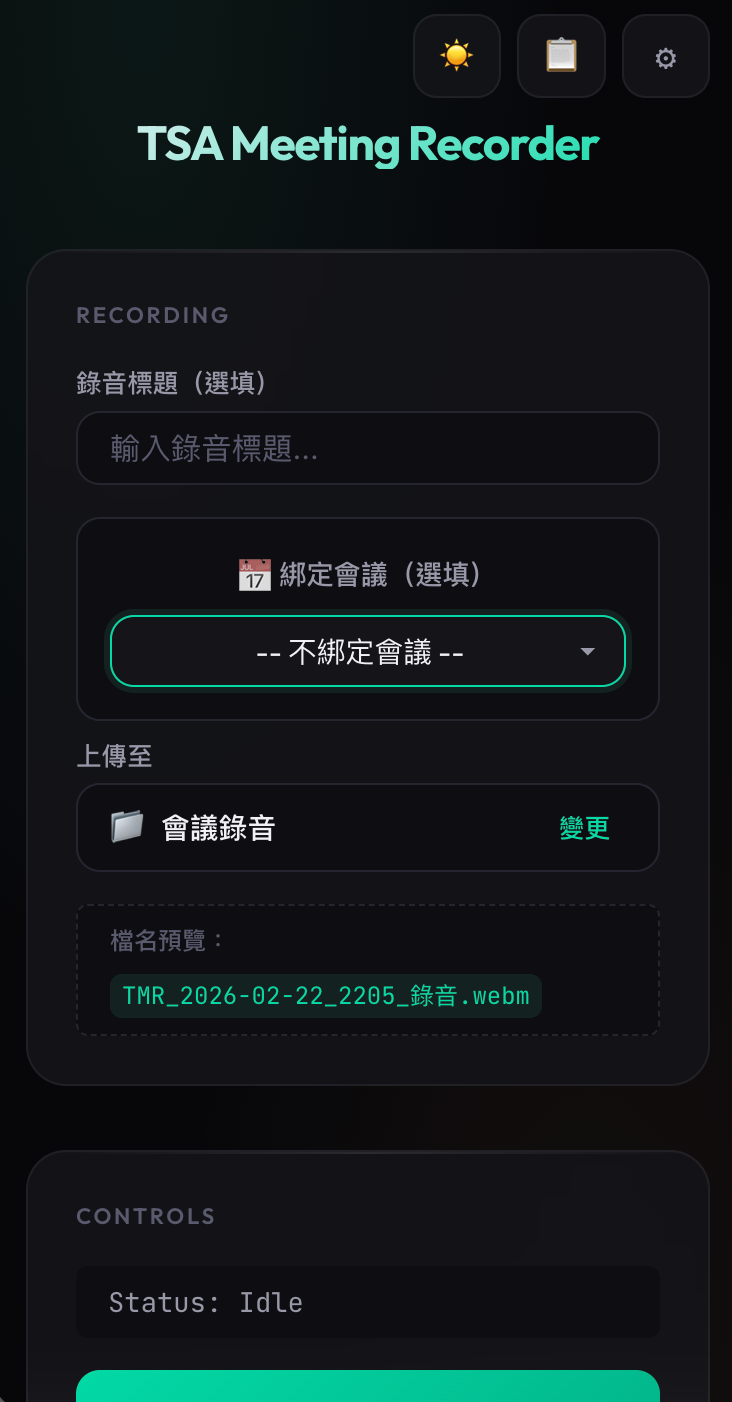The image size is (732, 1402).
Task: Click 變更 to change upload destination
Action: tap(584, 827)
